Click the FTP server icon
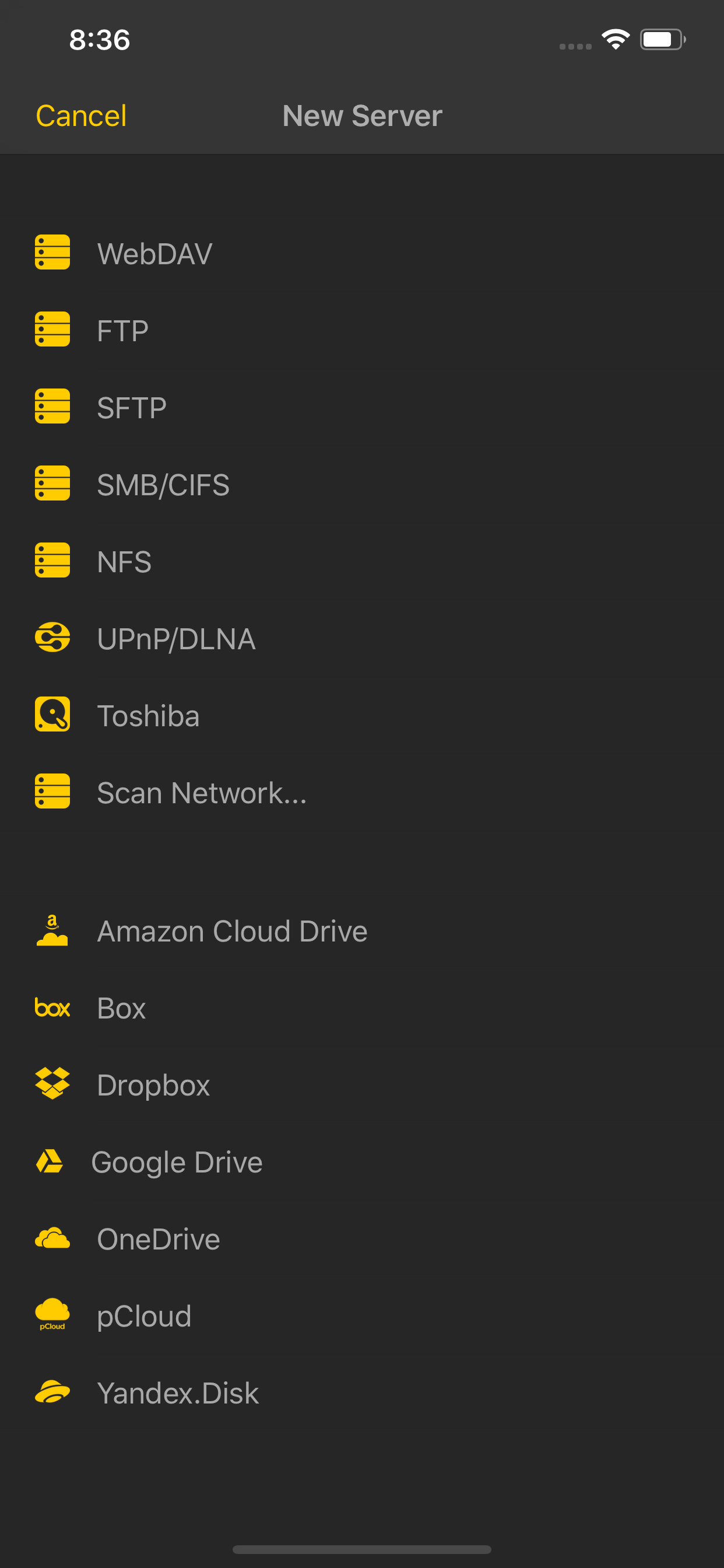This screenshot has height=1568, width=724. (x=52, y=330)
